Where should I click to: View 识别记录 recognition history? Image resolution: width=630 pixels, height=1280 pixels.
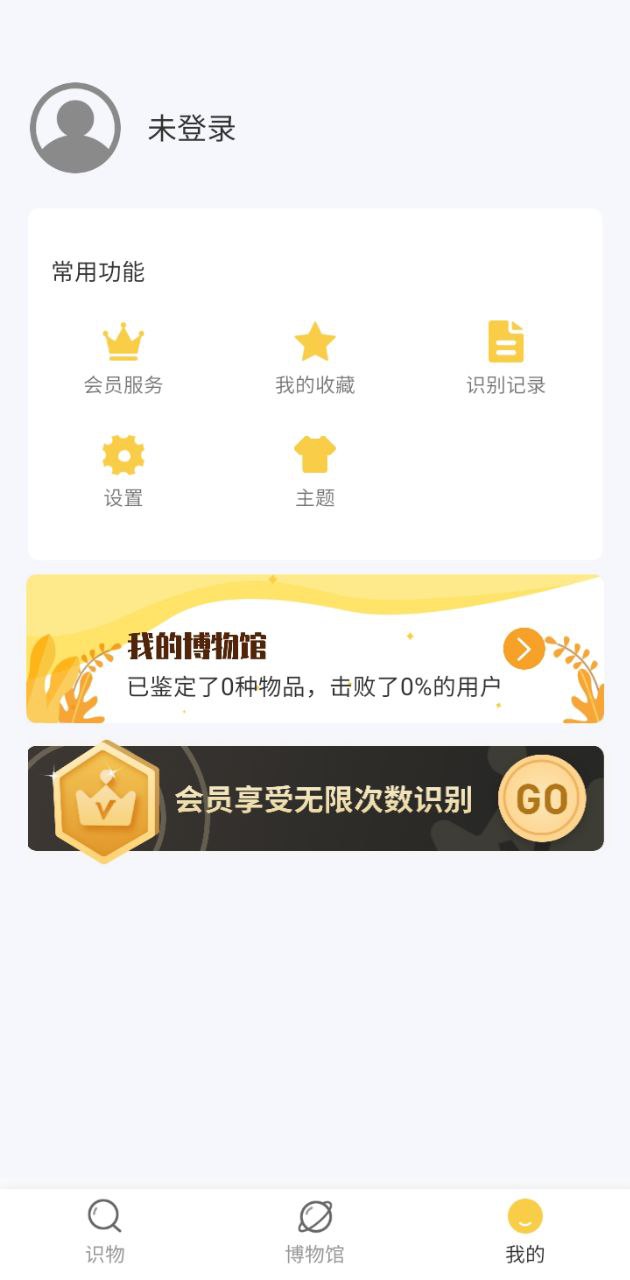506,357
